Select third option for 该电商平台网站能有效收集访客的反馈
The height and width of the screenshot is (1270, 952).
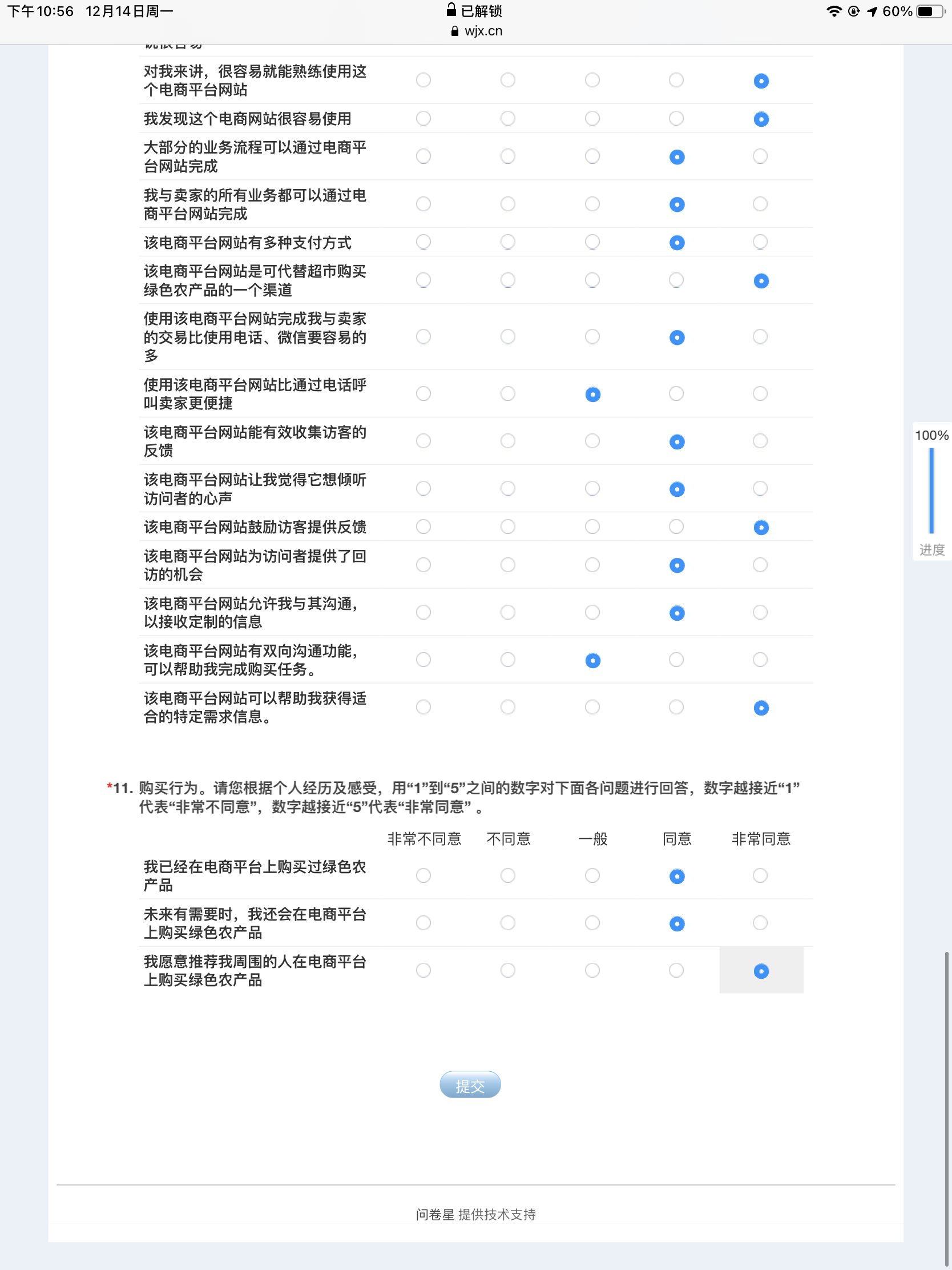point(592,441)
